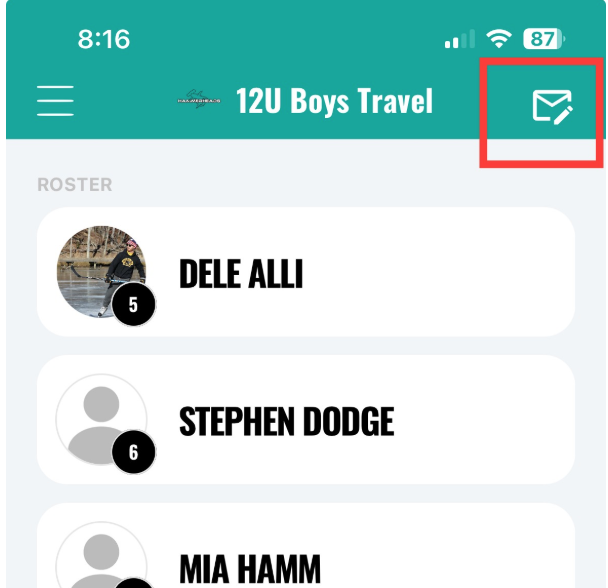Open the hamburger menu
This screenshot has height=588, width=608.
[56, 101]
